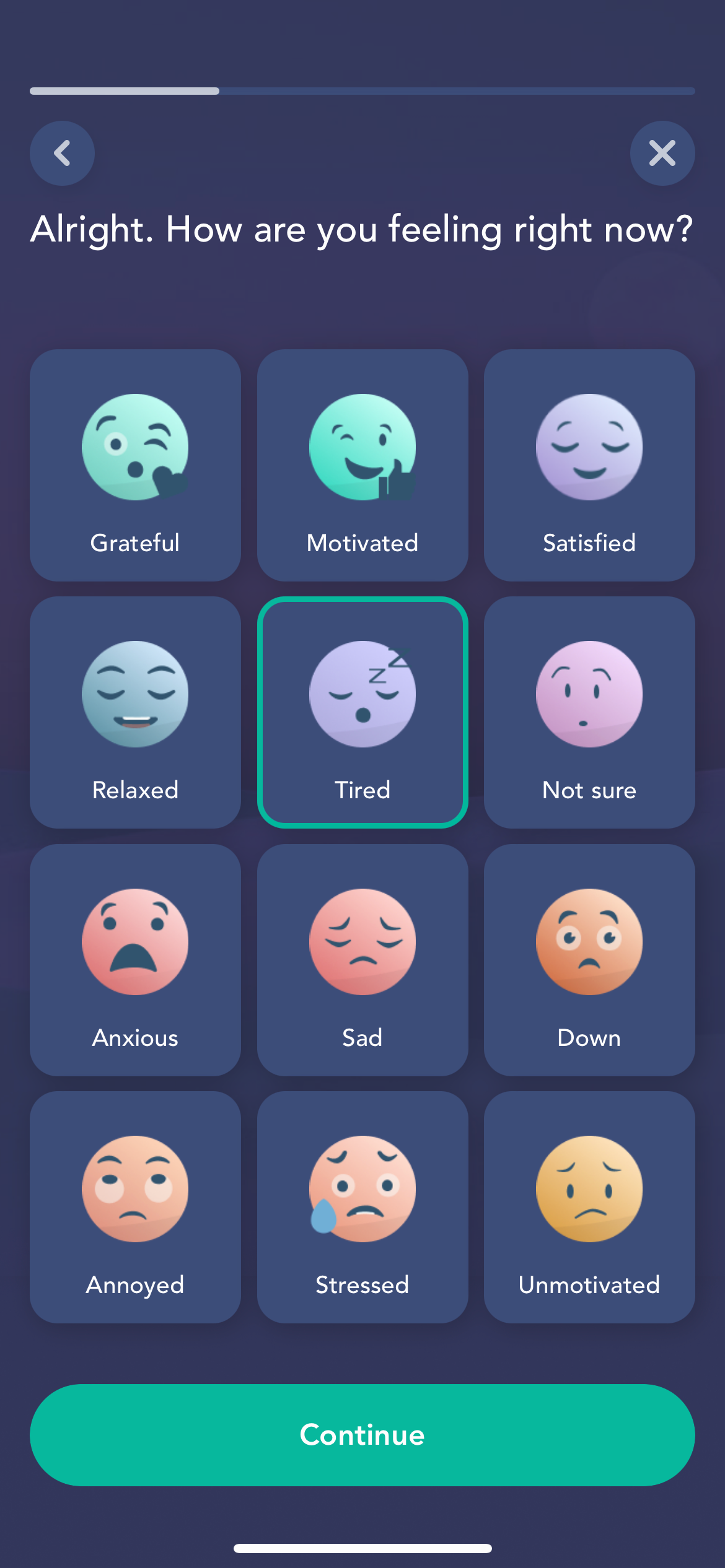The width and height of the screenshot is (725, 1568).
Task: Select the Down mood emoji
Action: (x=589, y=959)
